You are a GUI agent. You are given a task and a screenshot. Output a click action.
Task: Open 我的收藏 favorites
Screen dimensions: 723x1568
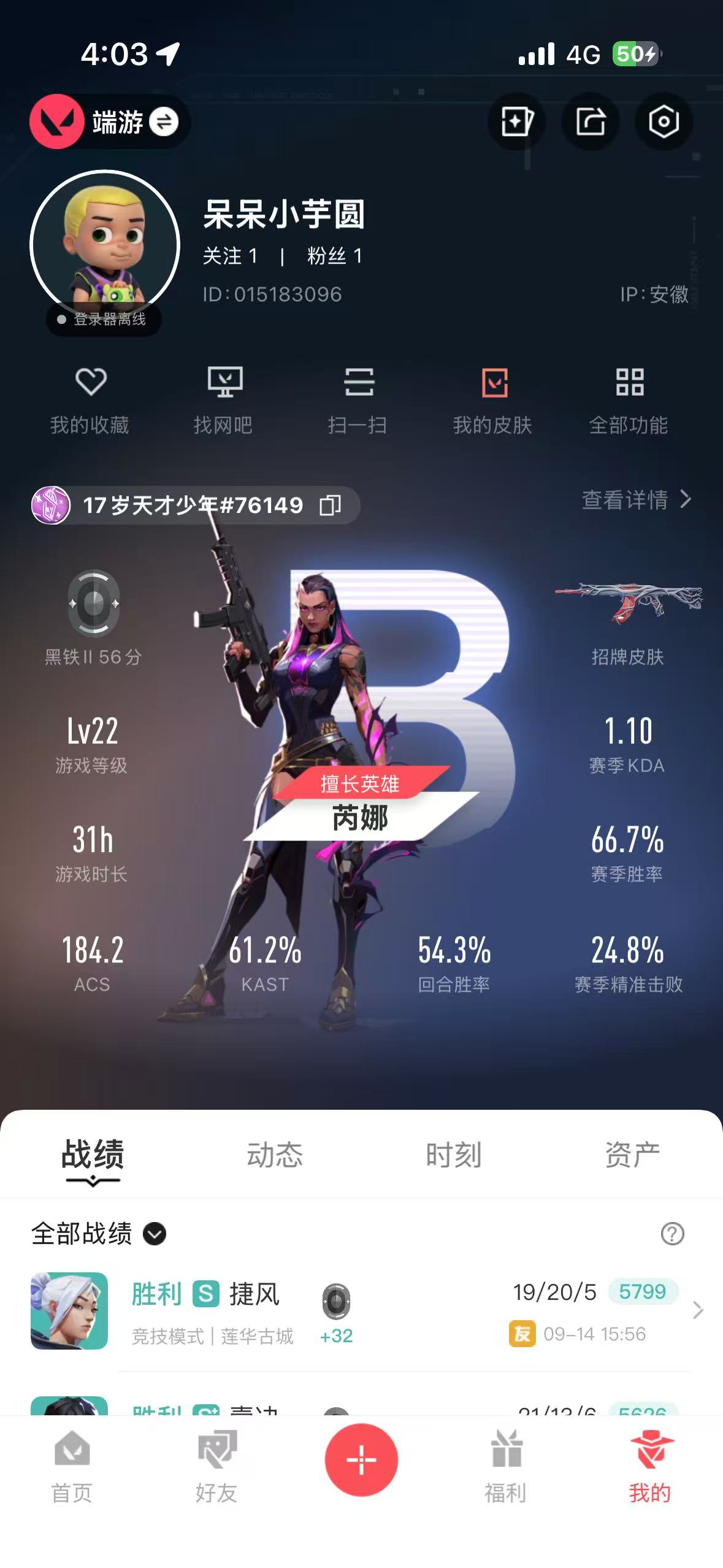pos(90,399)
